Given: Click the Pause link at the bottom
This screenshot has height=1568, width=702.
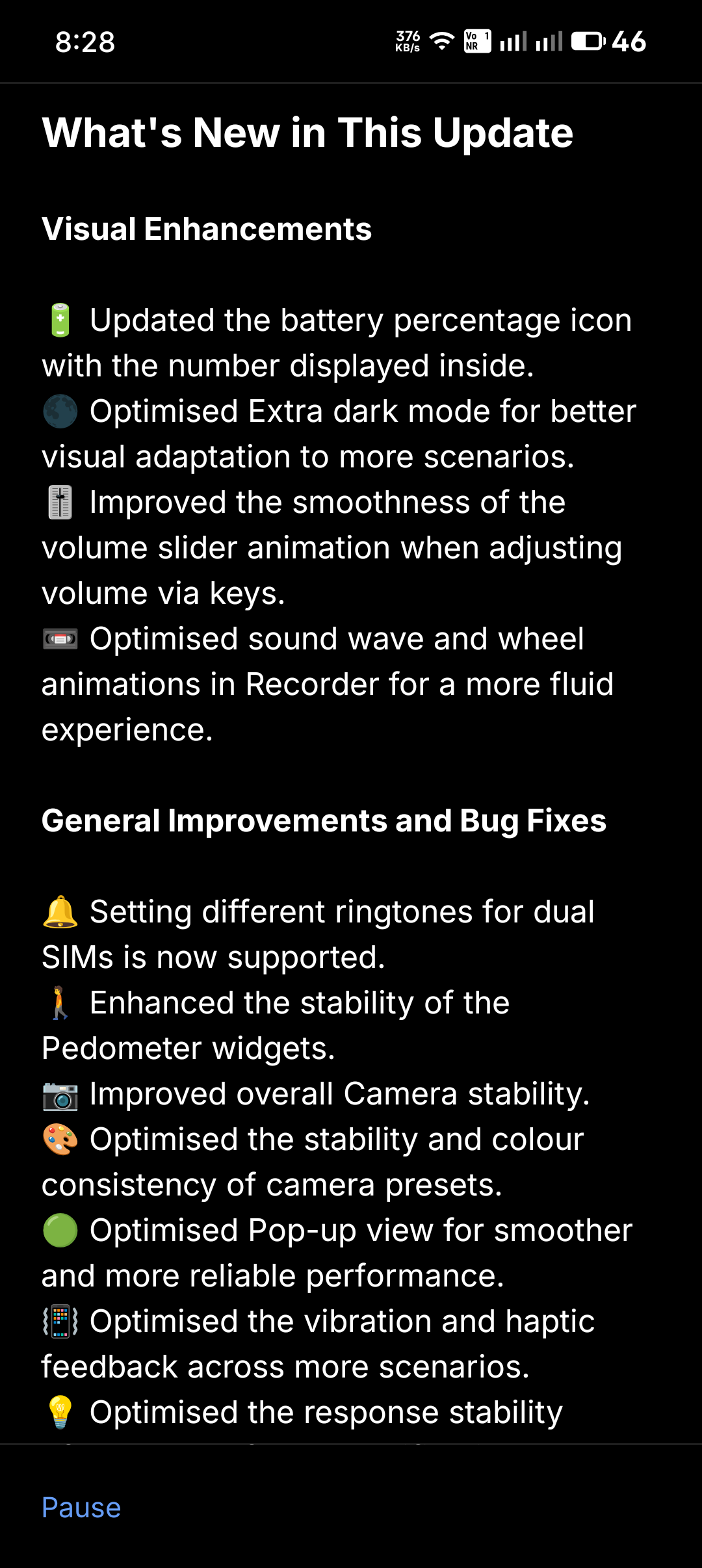Looking at the screenshot, I should point(81,1507).
